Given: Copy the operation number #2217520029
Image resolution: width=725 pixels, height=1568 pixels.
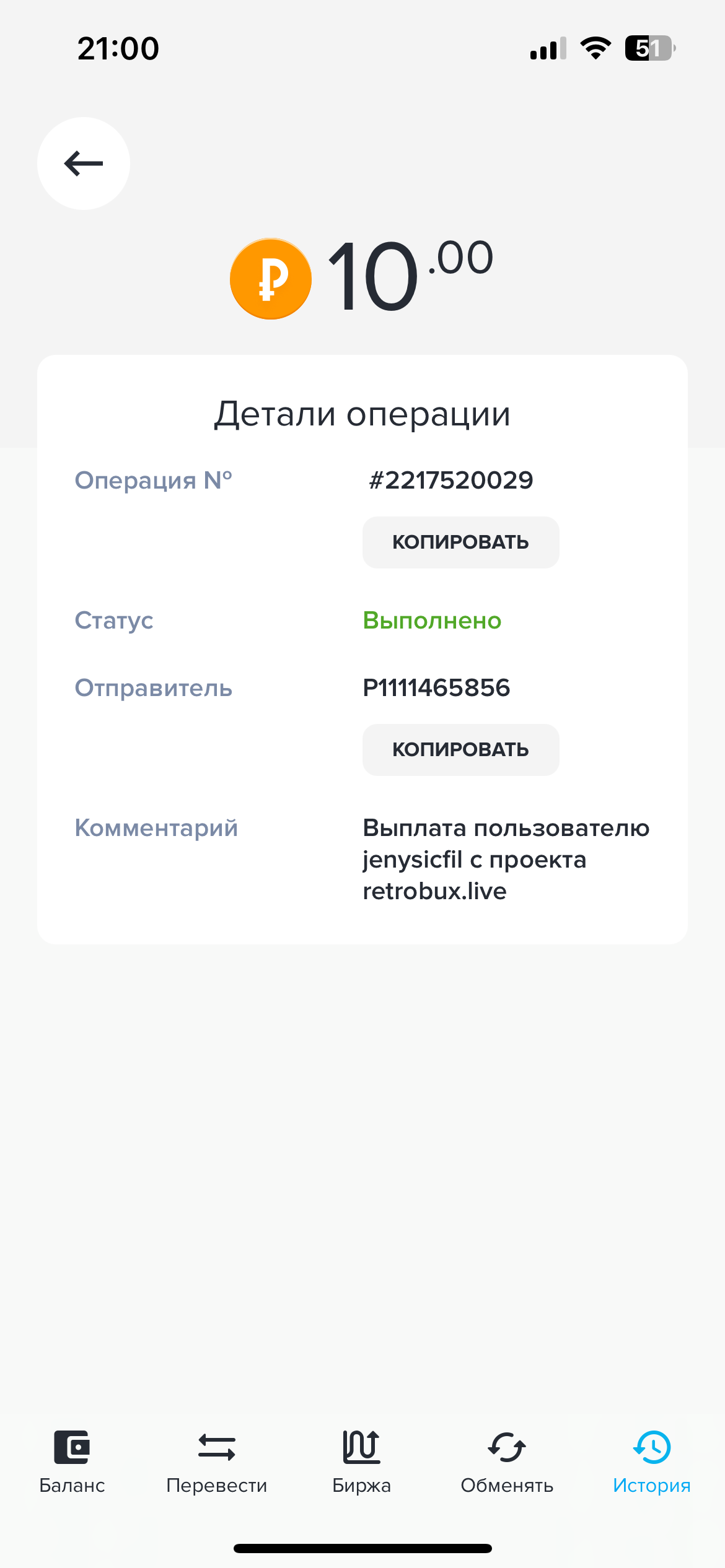Looking at the screenshot, I should (460, 542).
